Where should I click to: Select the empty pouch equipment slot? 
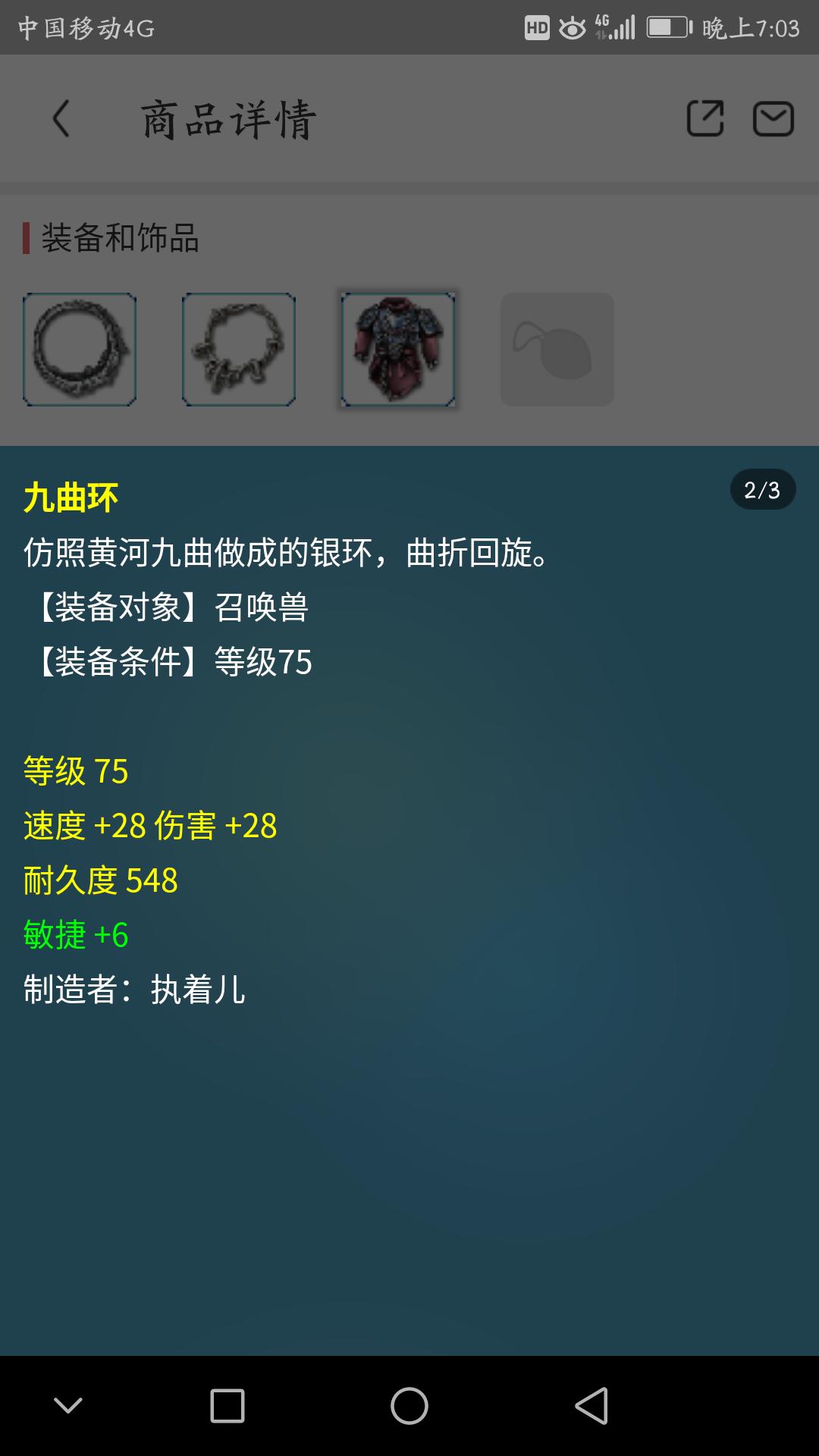click(557, 350)
